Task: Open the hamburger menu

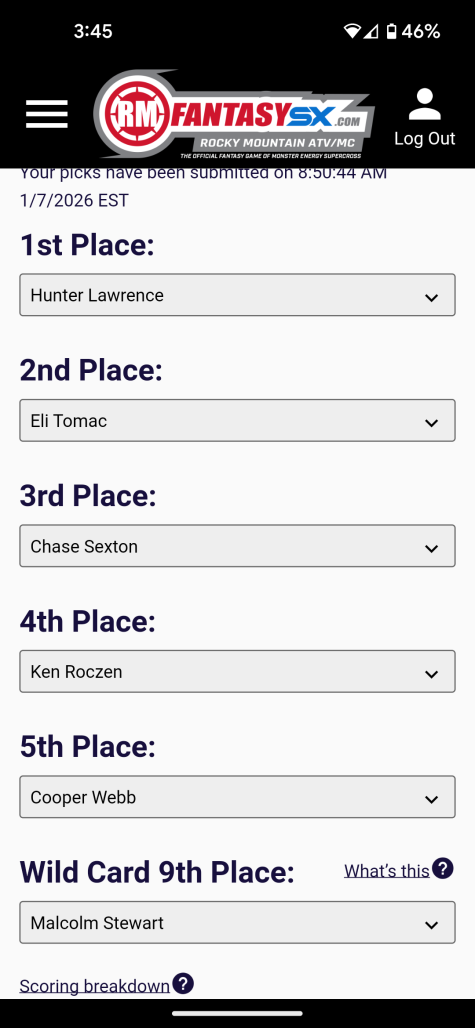Action: [x=47, y=114]
